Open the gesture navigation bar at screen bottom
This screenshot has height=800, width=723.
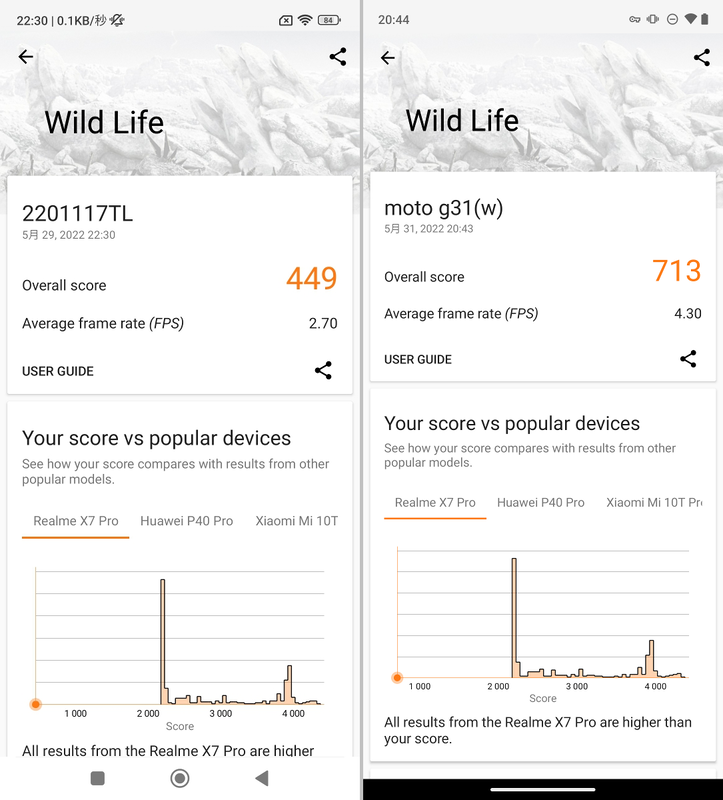click(x=542, y=790)
